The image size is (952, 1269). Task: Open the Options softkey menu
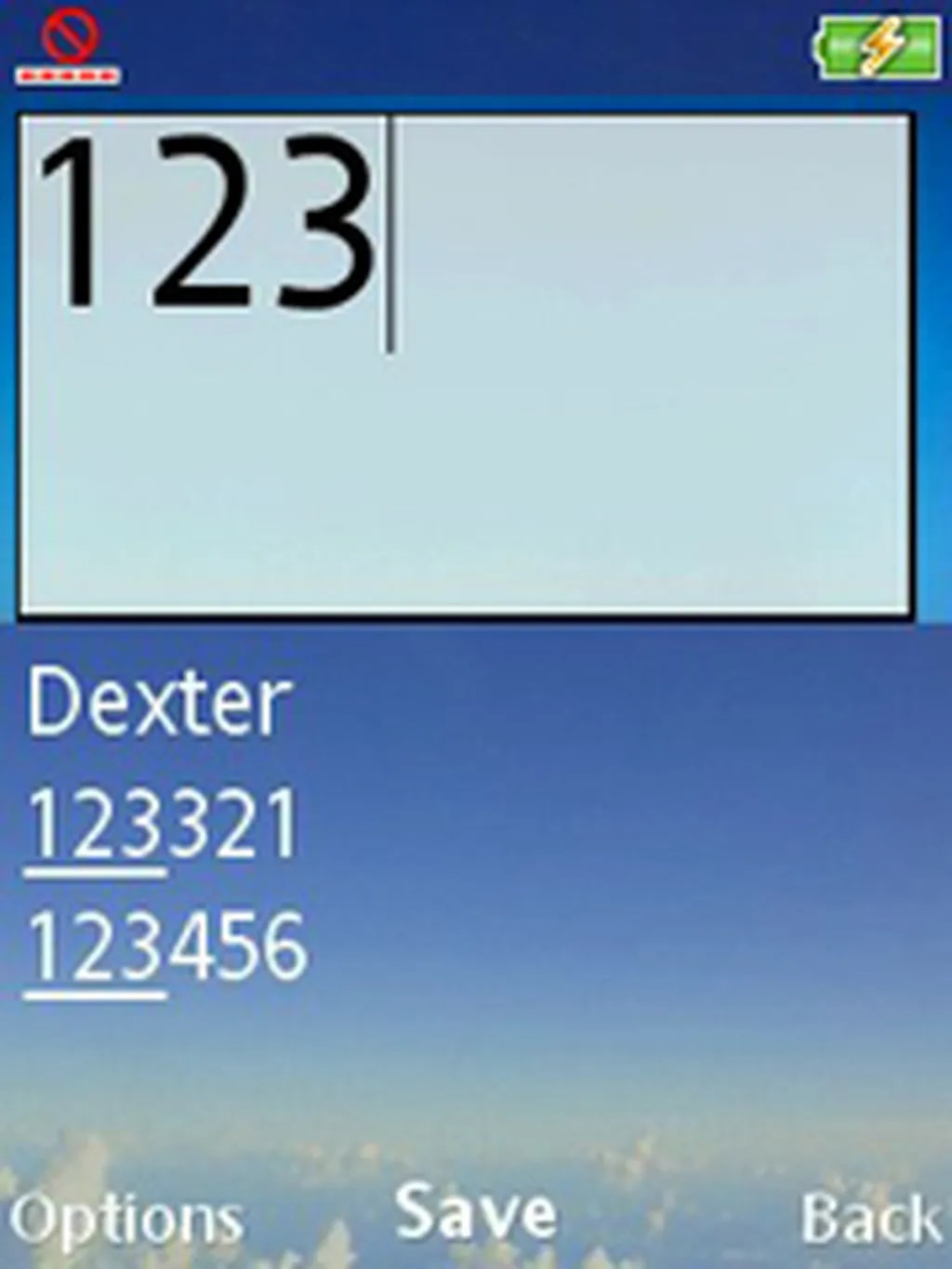click(126, 1218)
